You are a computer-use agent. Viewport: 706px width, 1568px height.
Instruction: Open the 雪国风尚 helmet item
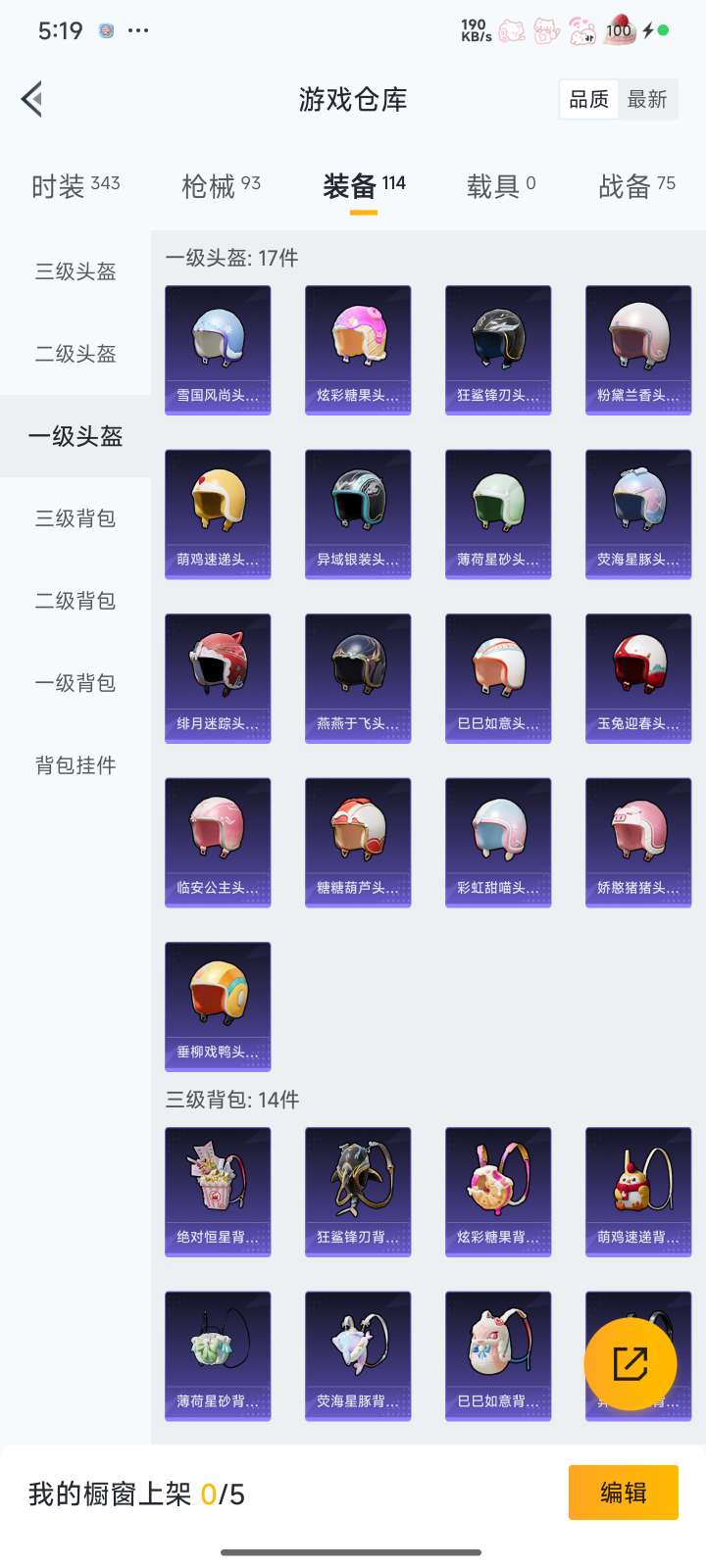coord(218,350)
